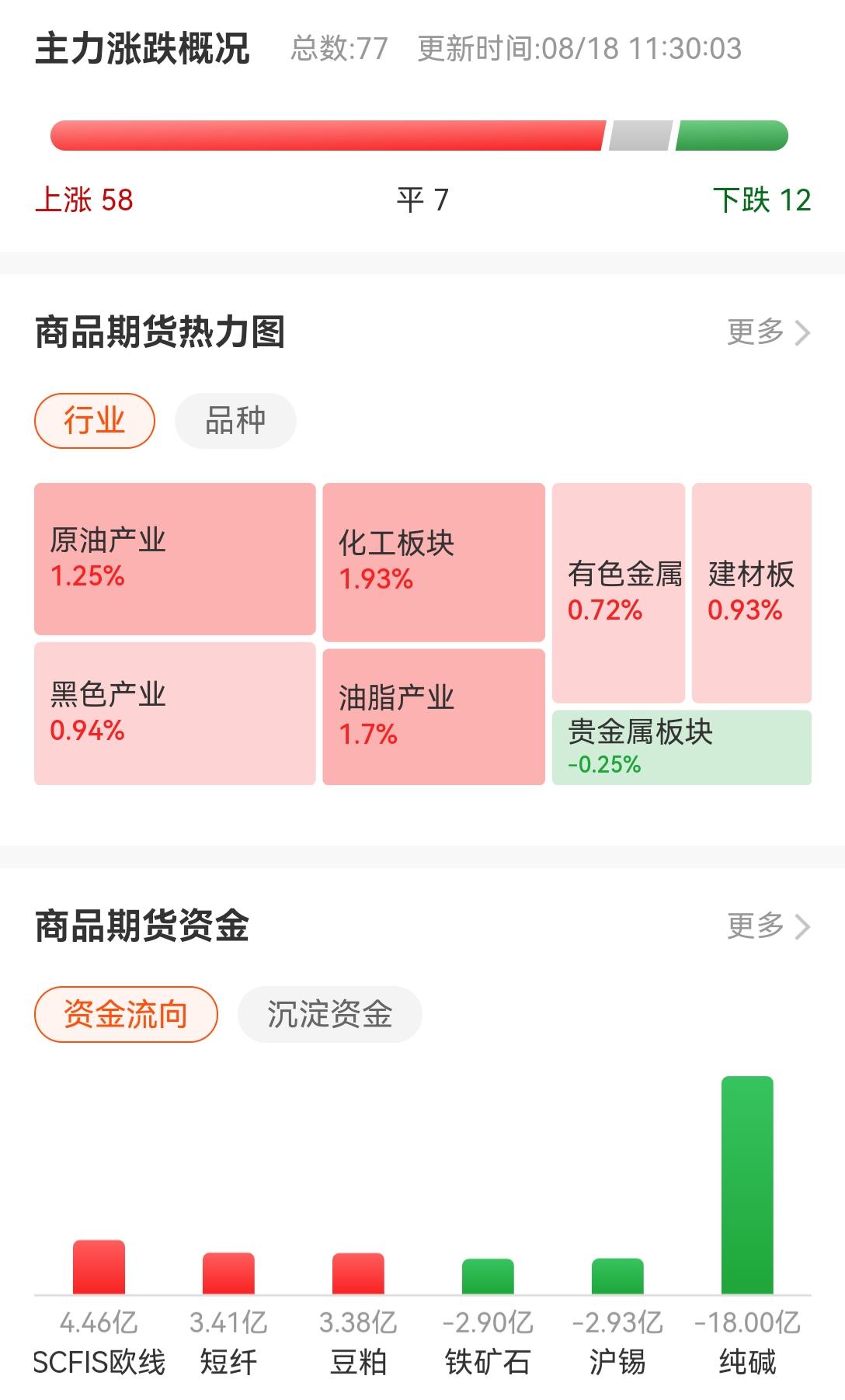Select the 行业 heatmap tab
This screenshot has width=845, height=1400.
click(95, 421)
